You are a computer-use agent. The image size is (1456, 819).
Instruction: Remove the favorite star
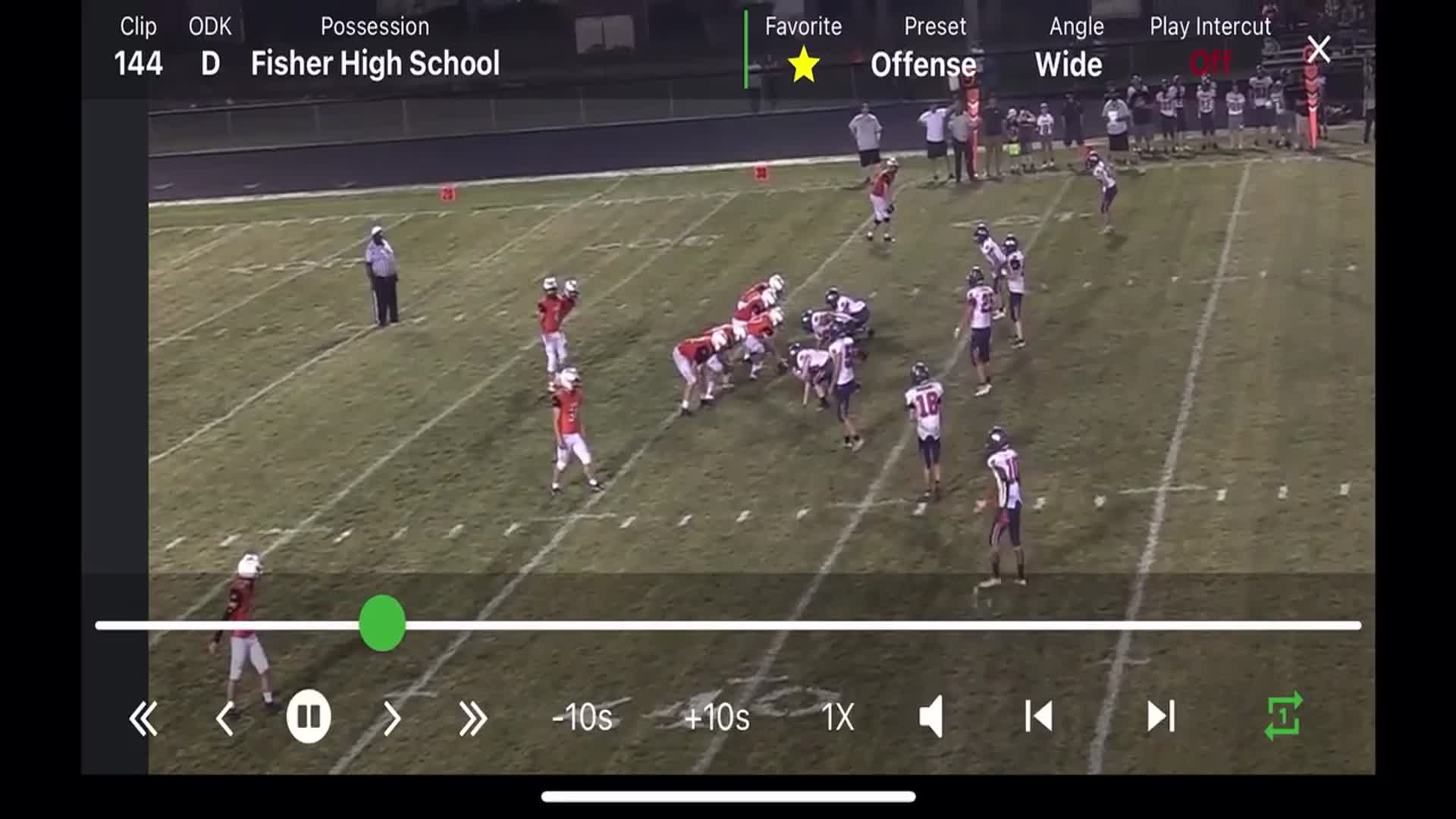pyautogui.click(x=803, y=65)
